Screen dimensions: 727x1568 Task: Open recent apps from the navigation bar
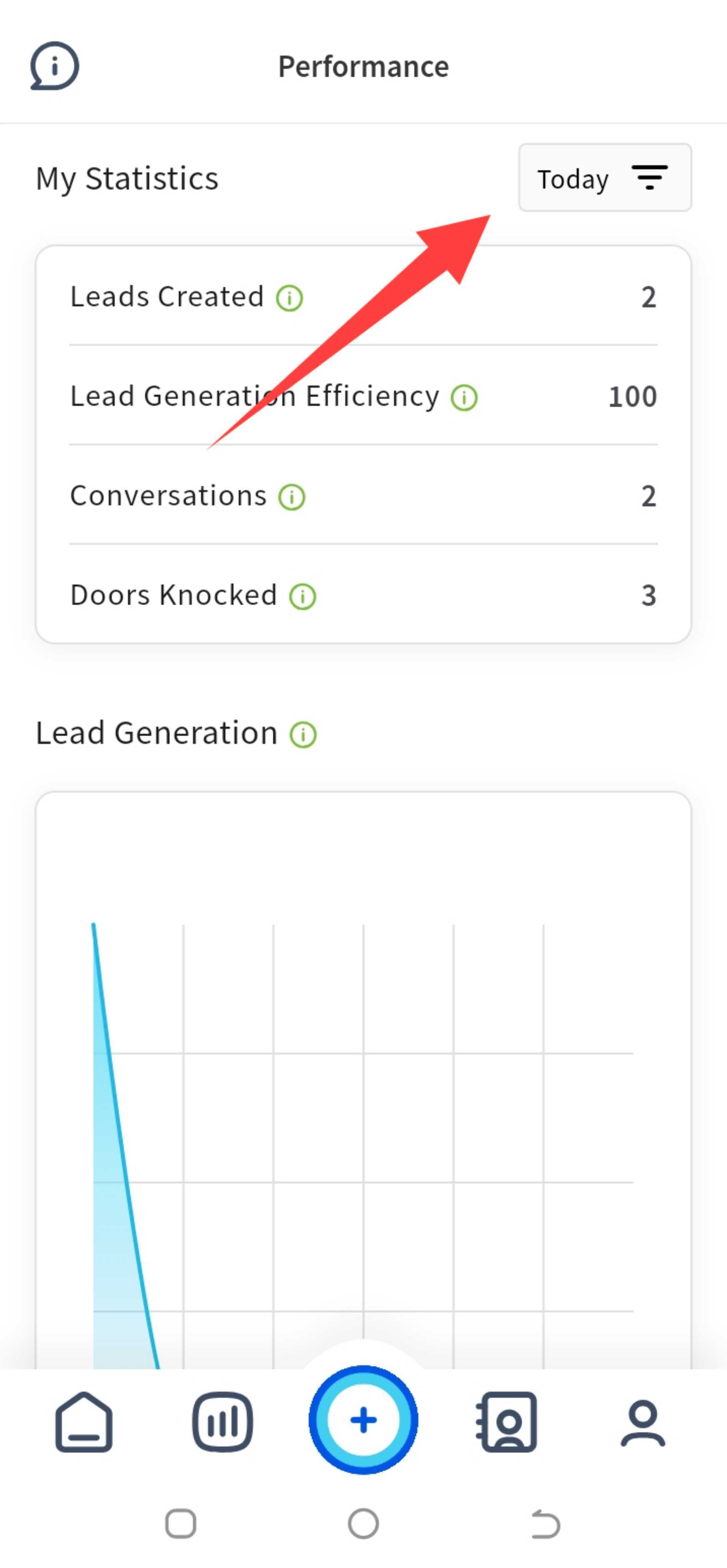click(x=181, y=1524)
